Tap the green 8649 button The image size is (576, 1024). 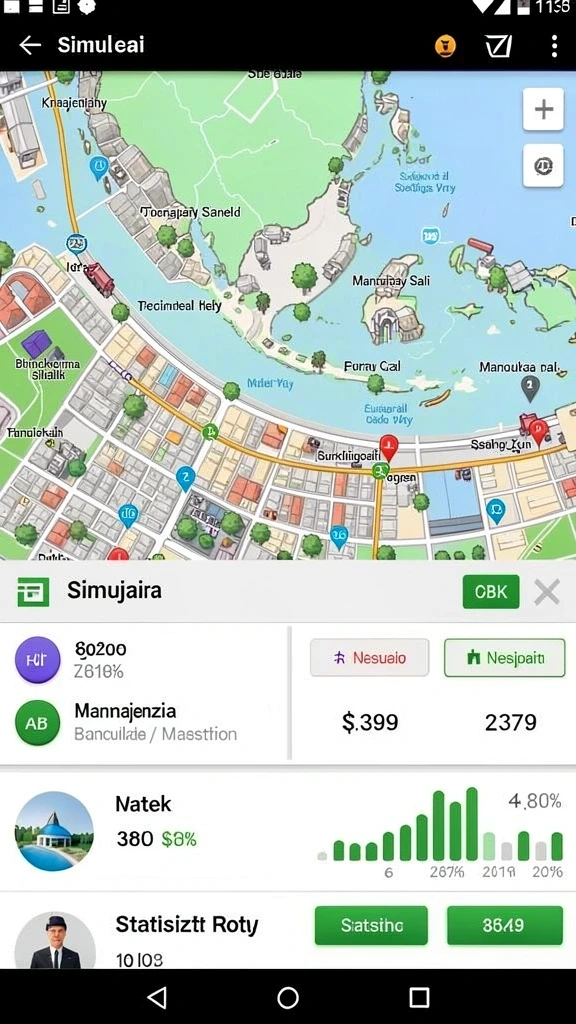click(505, 925)
